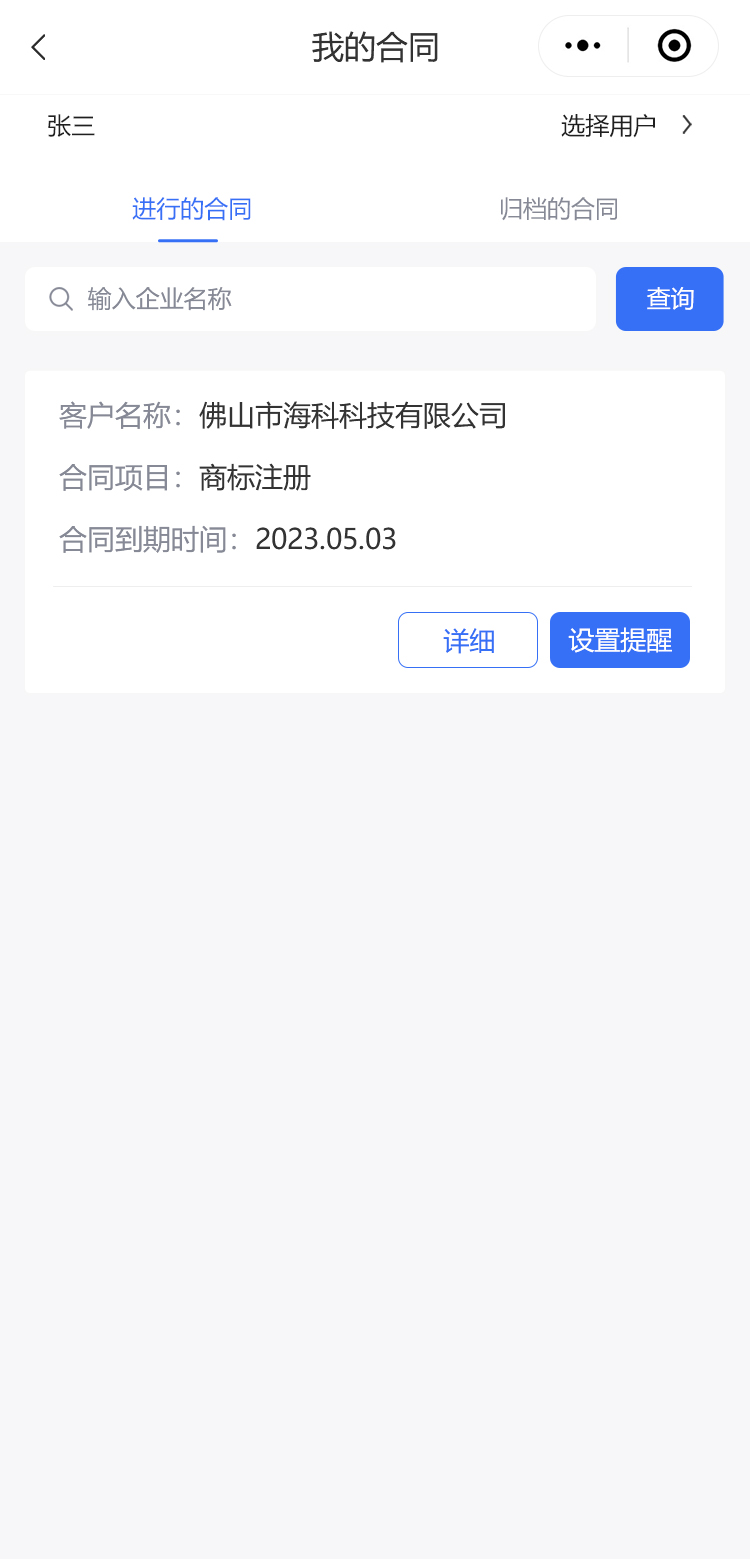Switch to the 归档的合同 tab

(x=559, y=209)
